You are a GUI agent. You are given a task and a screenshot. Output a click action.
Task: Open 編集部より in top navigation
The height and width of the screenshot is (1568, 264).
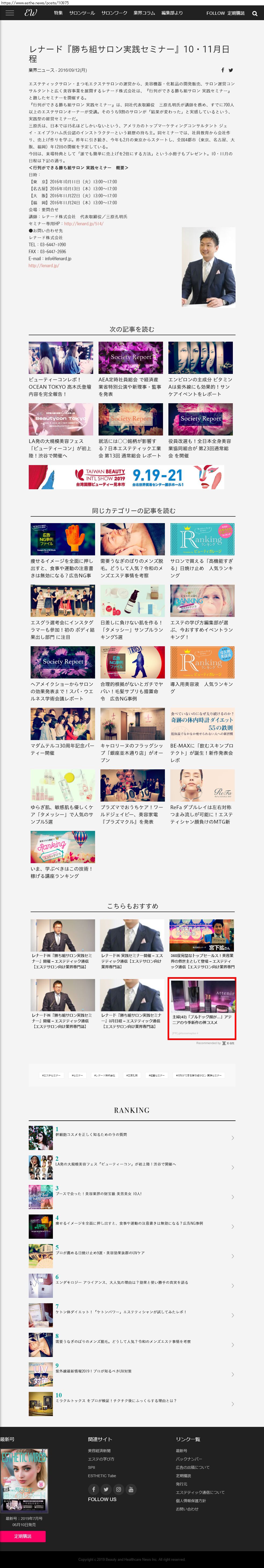(172, 13)
